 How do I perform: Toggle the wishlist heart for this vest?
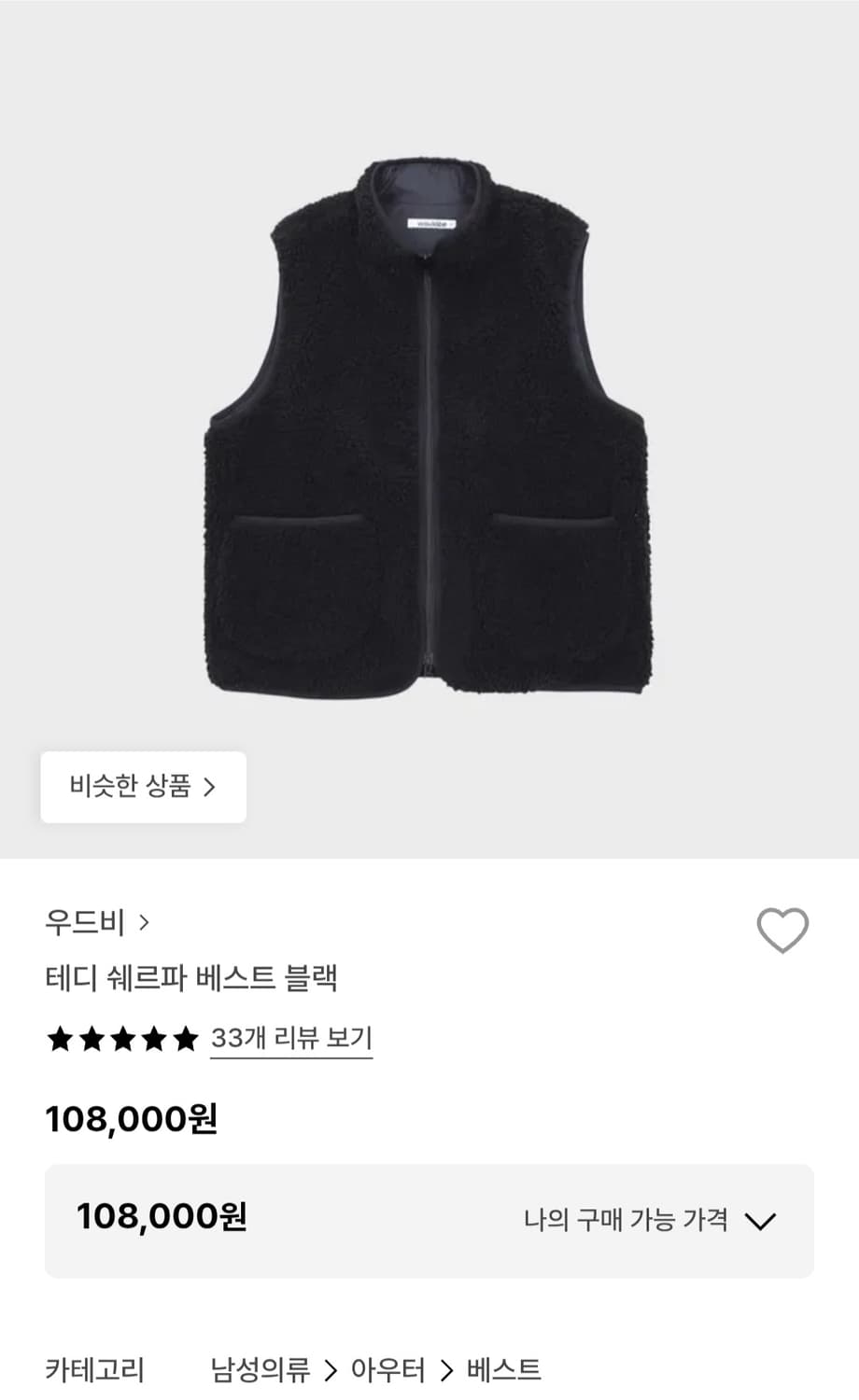pos(782,930)
